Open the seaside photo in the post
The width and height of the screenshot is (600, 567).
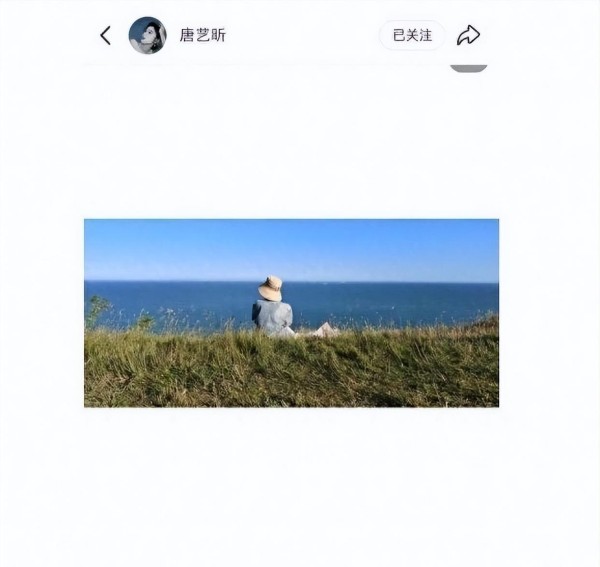pyautogui.click(x=291, y=312)
